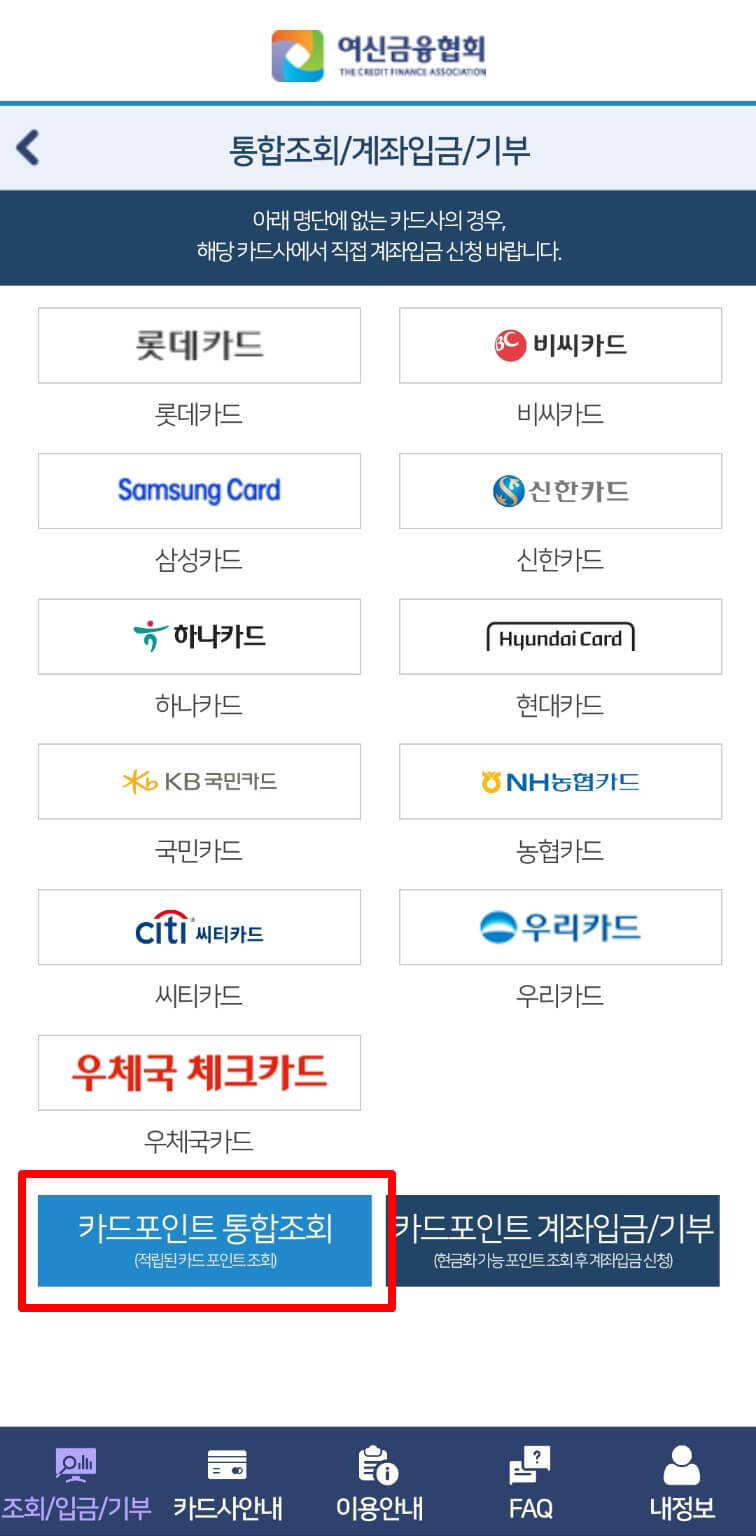The width and height of the screenshot is (756, 1536).
Task: Choose the Hyundai Card button
Action: 560,637
